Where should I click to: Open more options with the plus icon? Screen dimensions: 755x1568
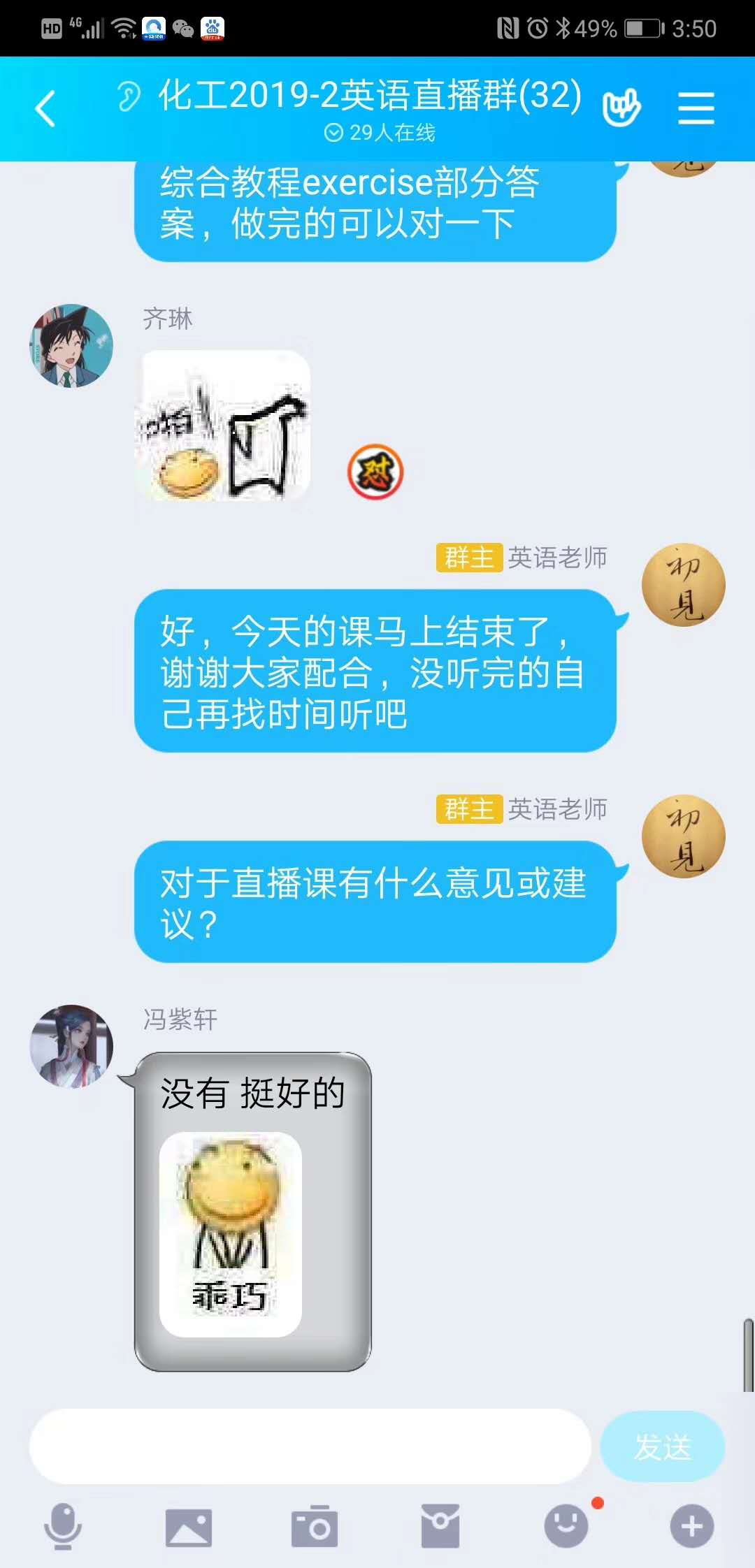[691, 1527]
